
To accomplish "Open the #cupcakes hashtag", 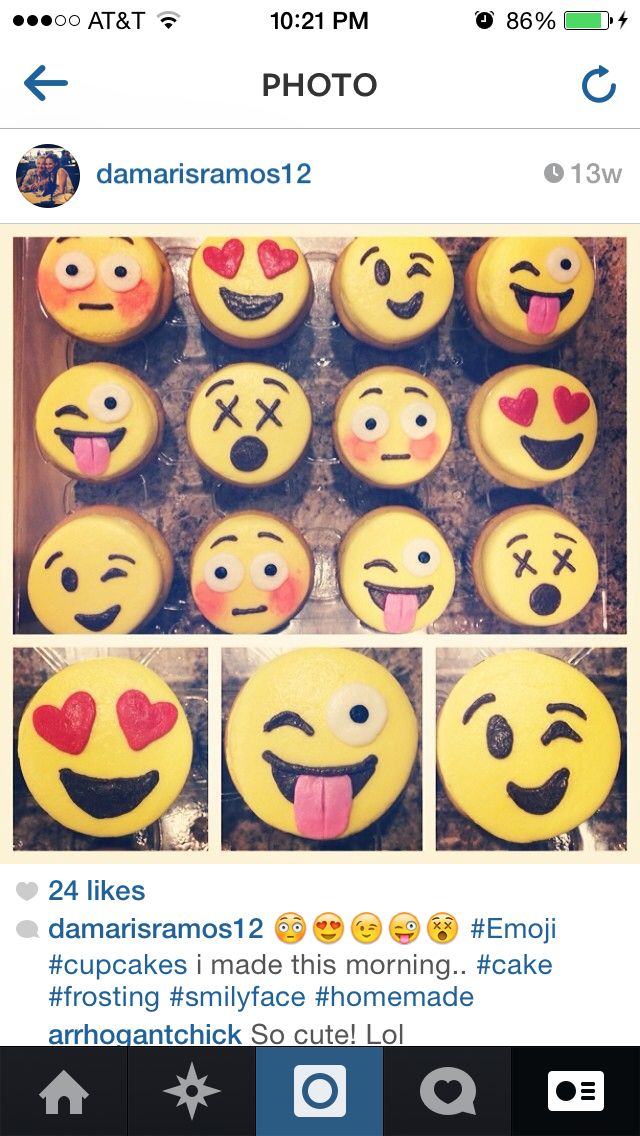I will [117, 965].
